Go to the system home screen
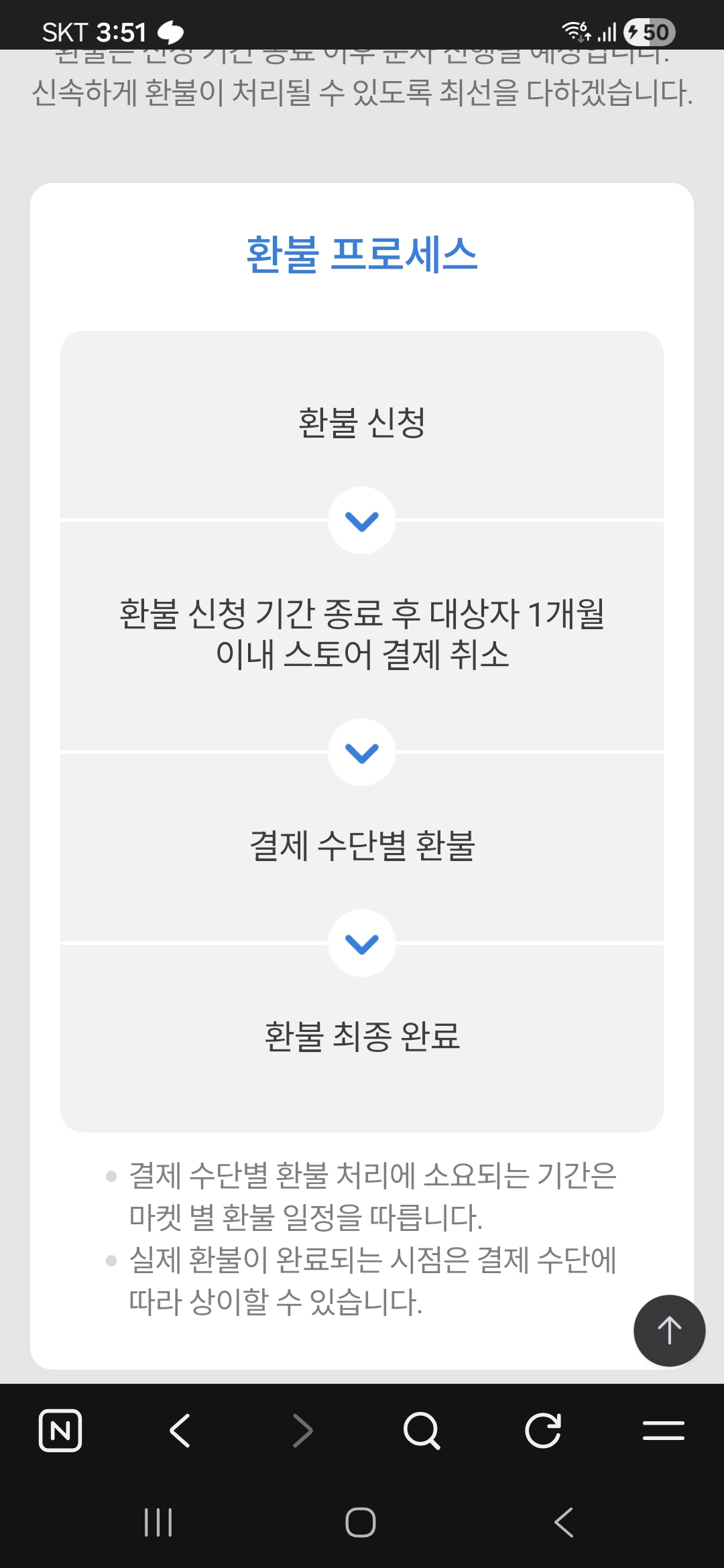724x1568 pixels. (x=361, y=1522)
